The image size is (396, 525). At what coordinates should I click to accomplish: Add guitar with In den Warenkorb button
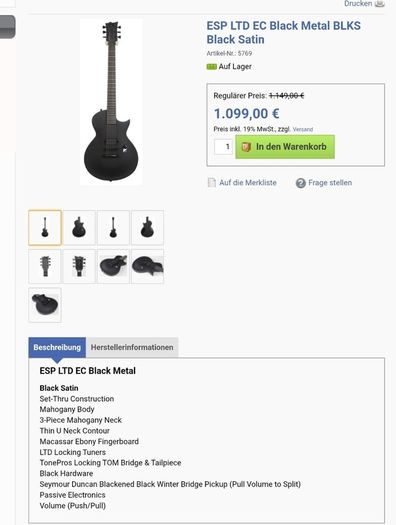coord(285,147)
